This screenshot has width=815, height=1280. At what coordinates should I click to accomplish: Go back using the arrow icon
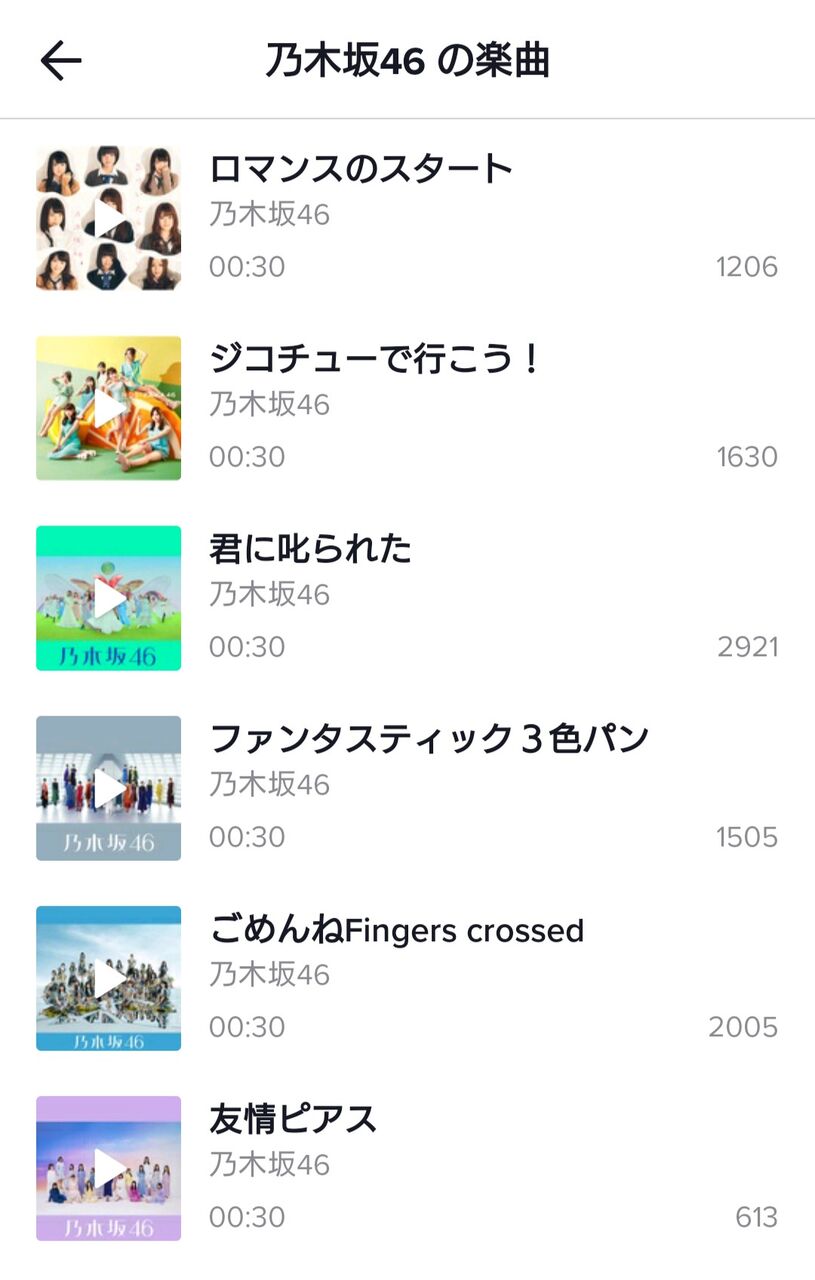pos(60,61)
